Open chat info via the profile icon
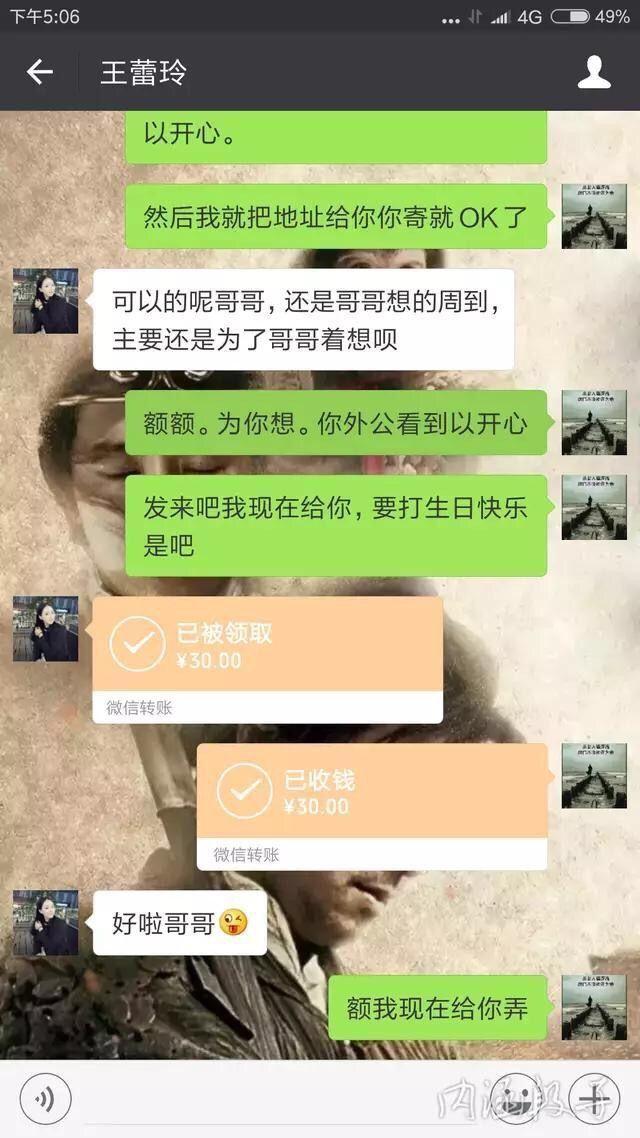 point(595,72)
